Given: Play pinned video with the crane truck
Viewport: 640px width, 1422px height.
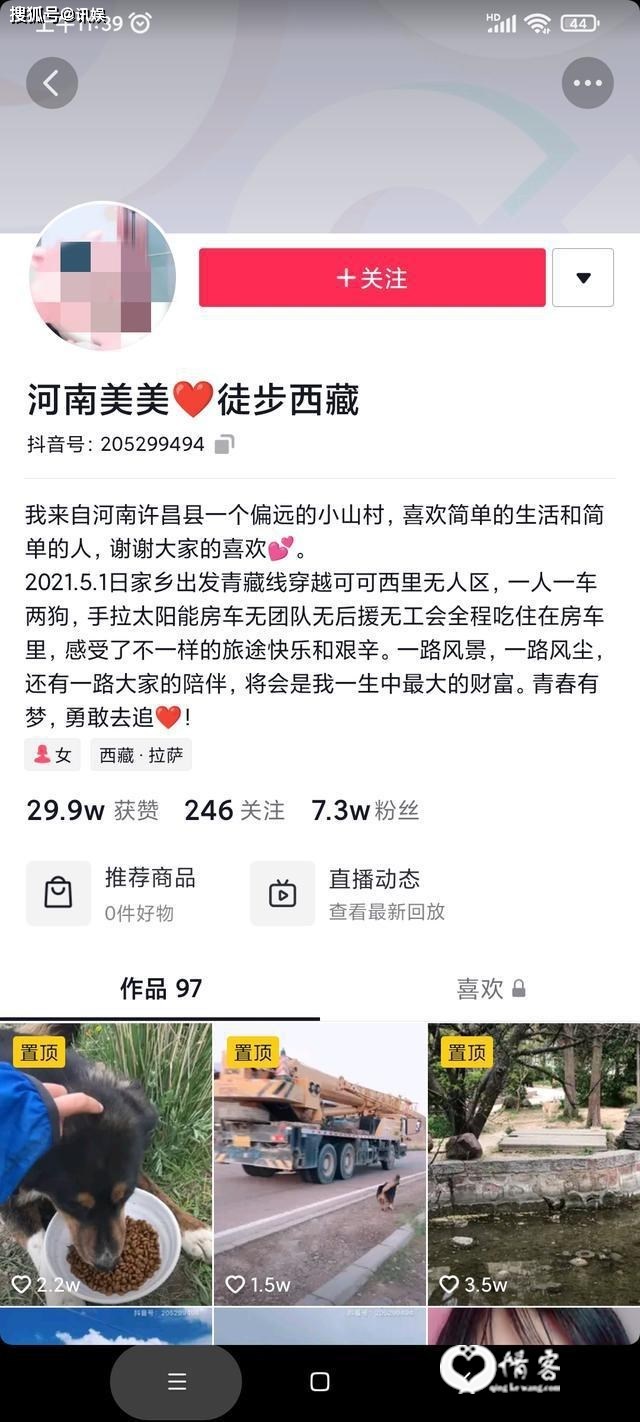Looking at the screenshot, I should point(319,1164).
